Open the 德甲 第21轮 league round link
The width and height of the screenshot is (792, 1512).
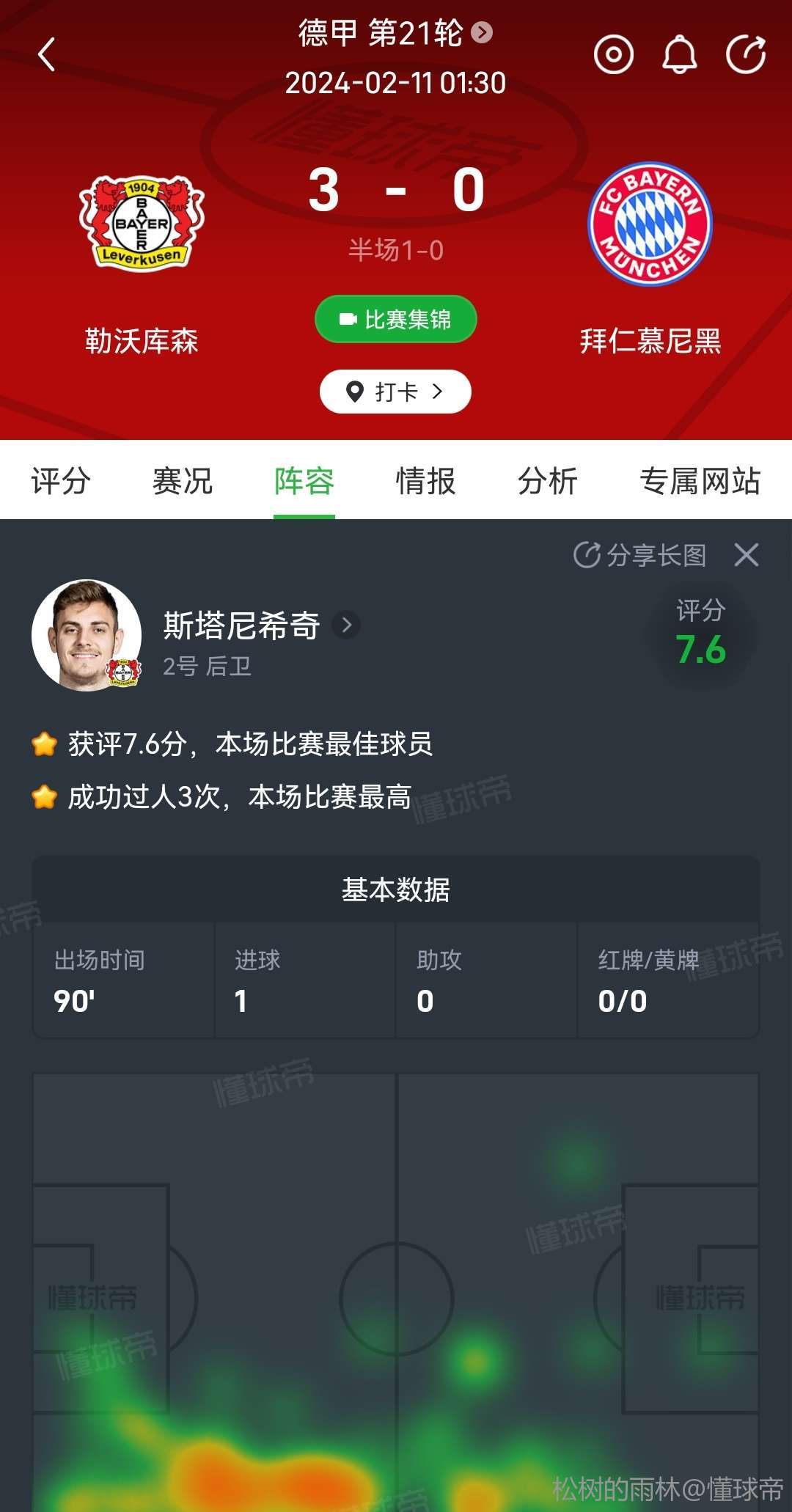point(395,33)
